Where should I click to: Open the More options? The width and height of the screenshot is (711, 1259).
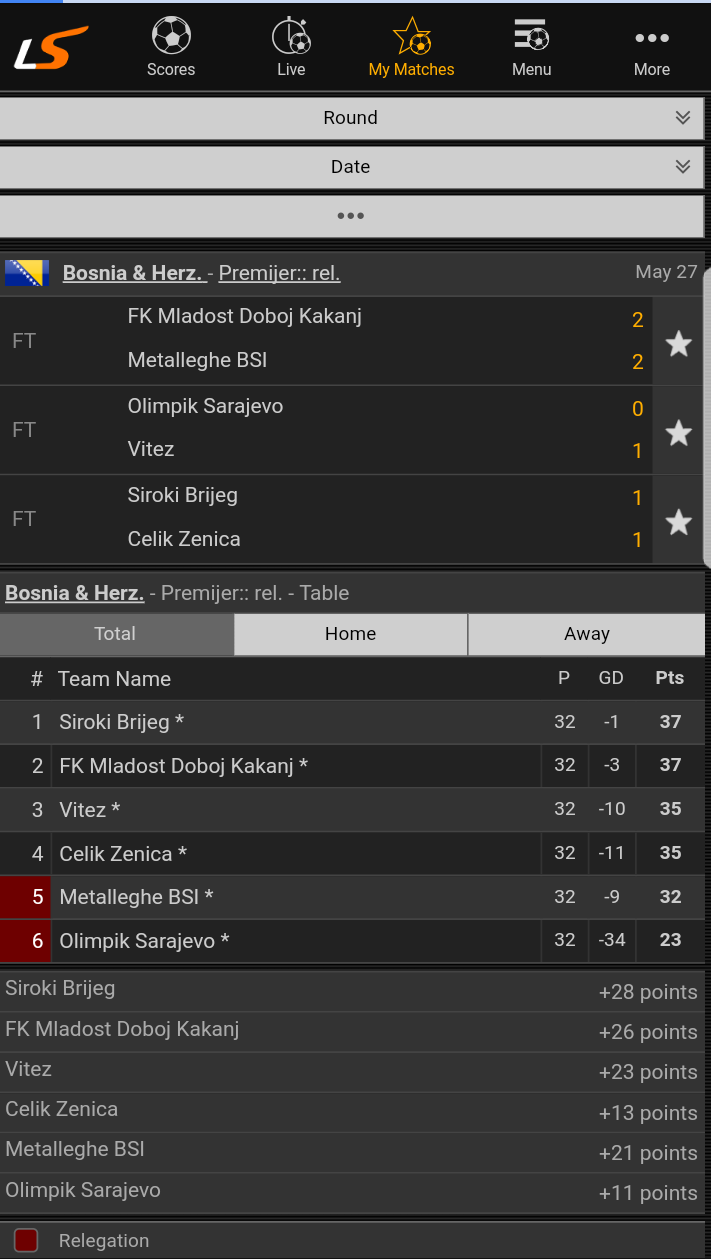(x=651, y=48)
